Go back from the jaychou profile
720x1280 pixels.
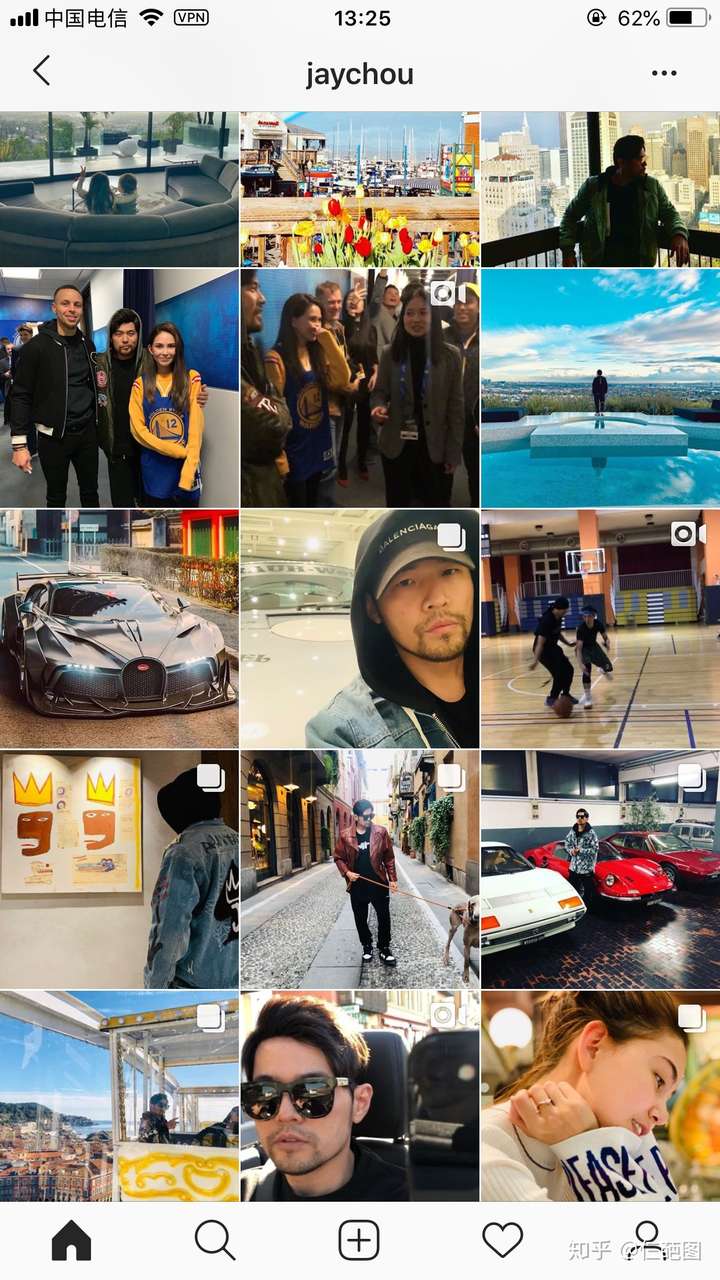41,71
